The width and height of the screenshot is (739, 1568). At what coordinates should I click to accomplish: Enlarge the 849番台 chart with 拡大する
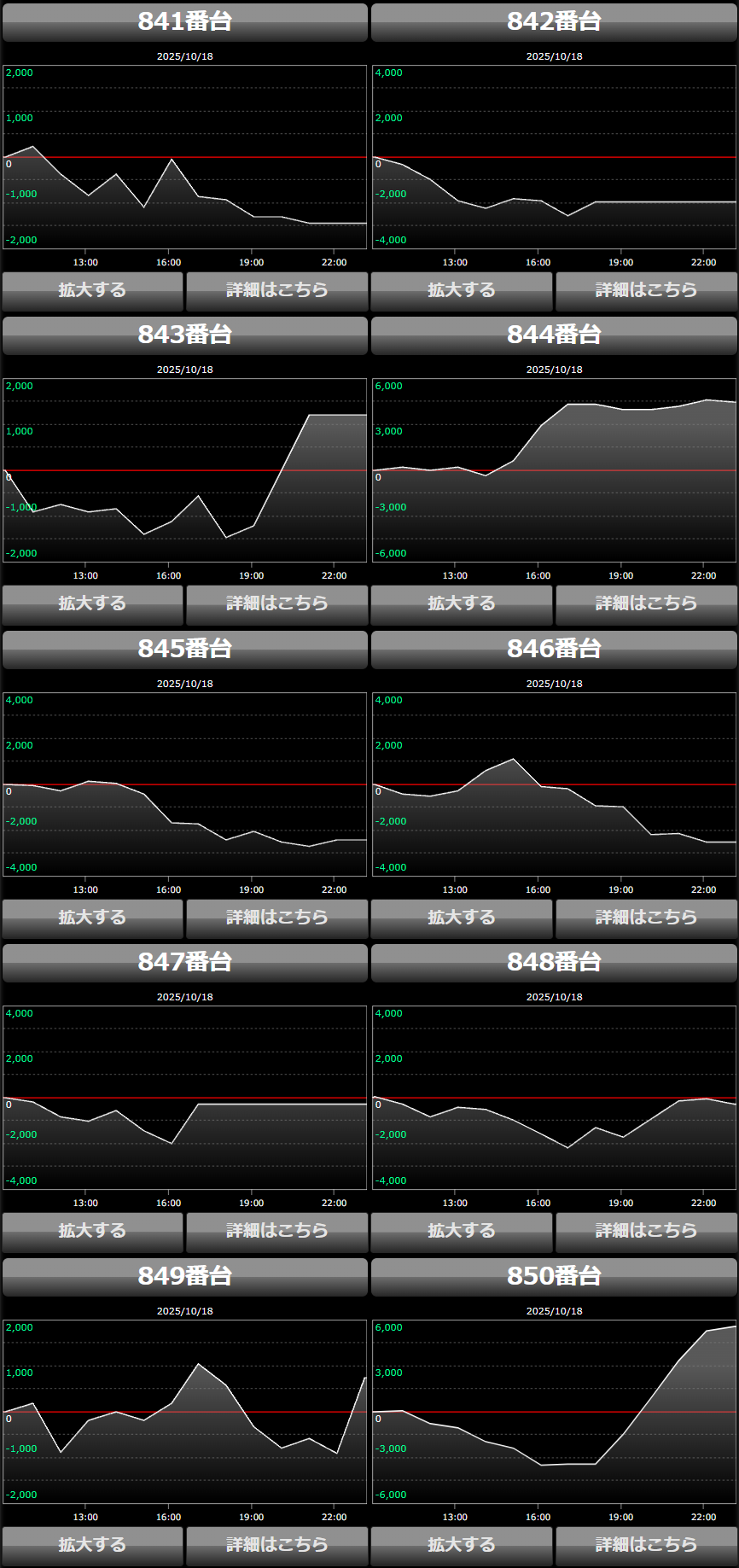(92, 1545)
